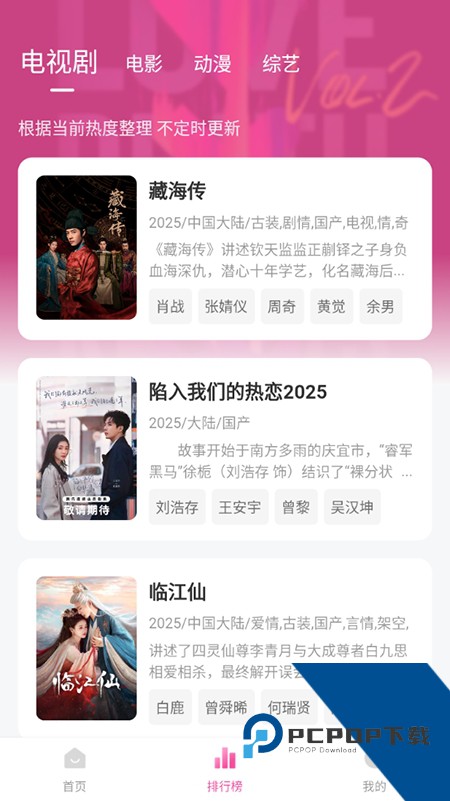Select the 电视剧 tab
Screen dimensions: 450x801
[x=59, y=63]
